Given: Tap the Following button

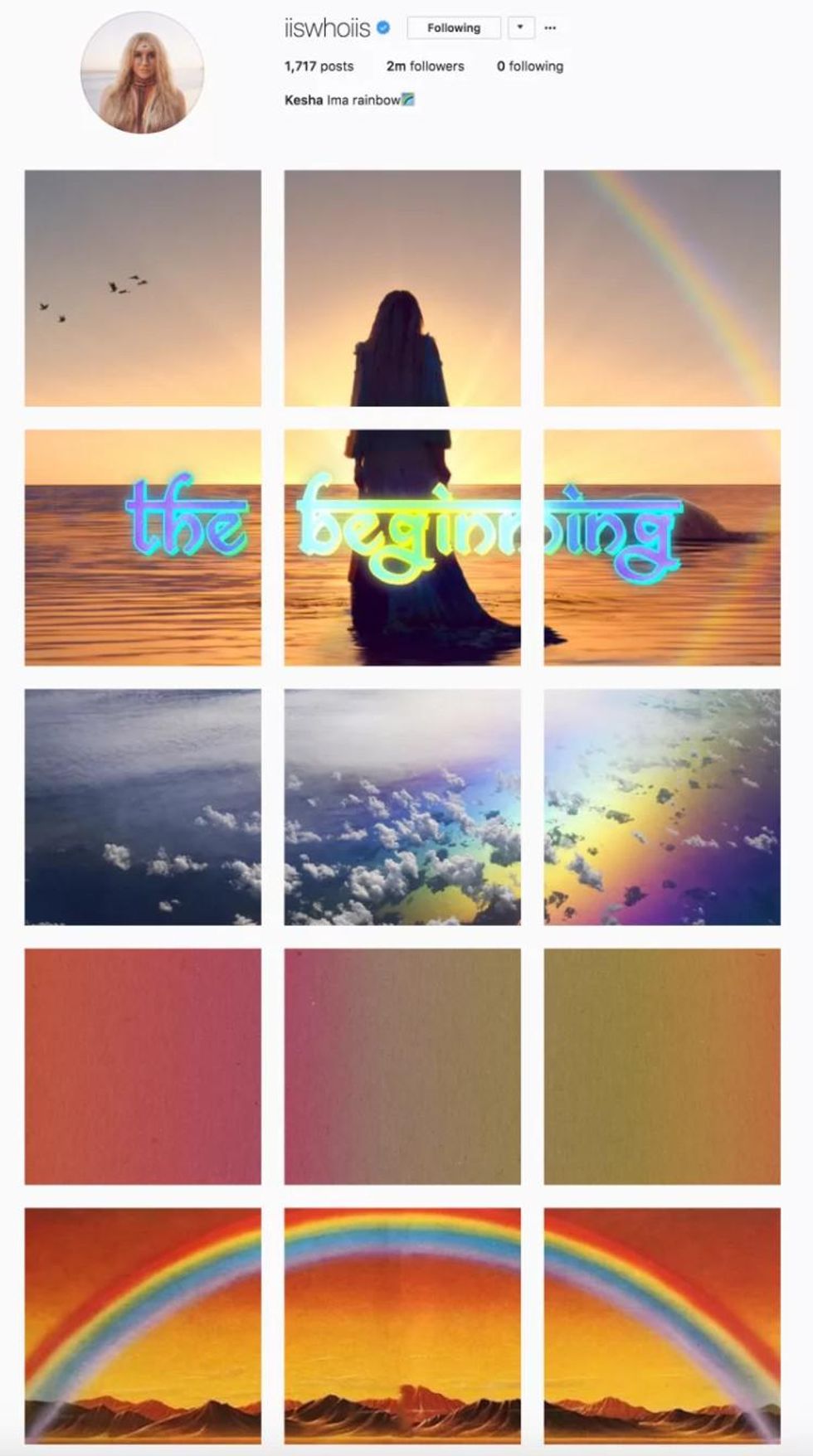Looking at the screenshot, I should tap(454, 28).
